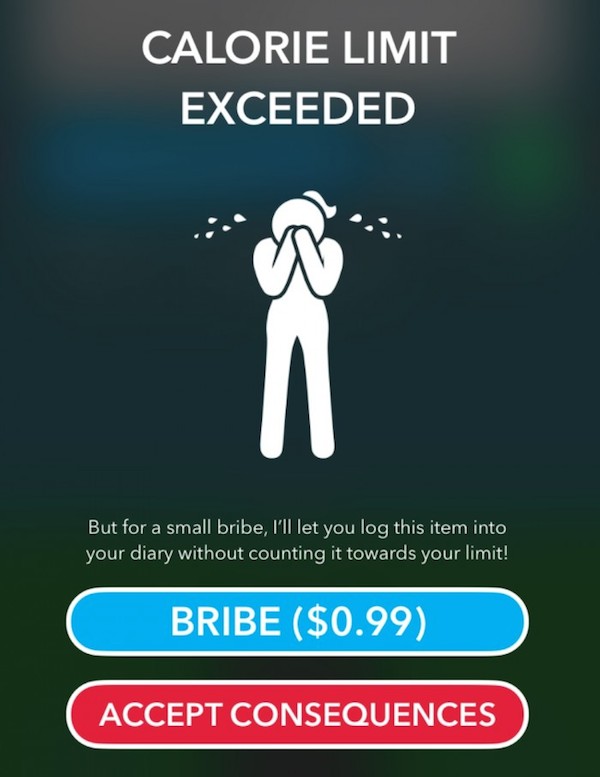Choose Accept Consequences
600x777 pixels.
(297, 713)
